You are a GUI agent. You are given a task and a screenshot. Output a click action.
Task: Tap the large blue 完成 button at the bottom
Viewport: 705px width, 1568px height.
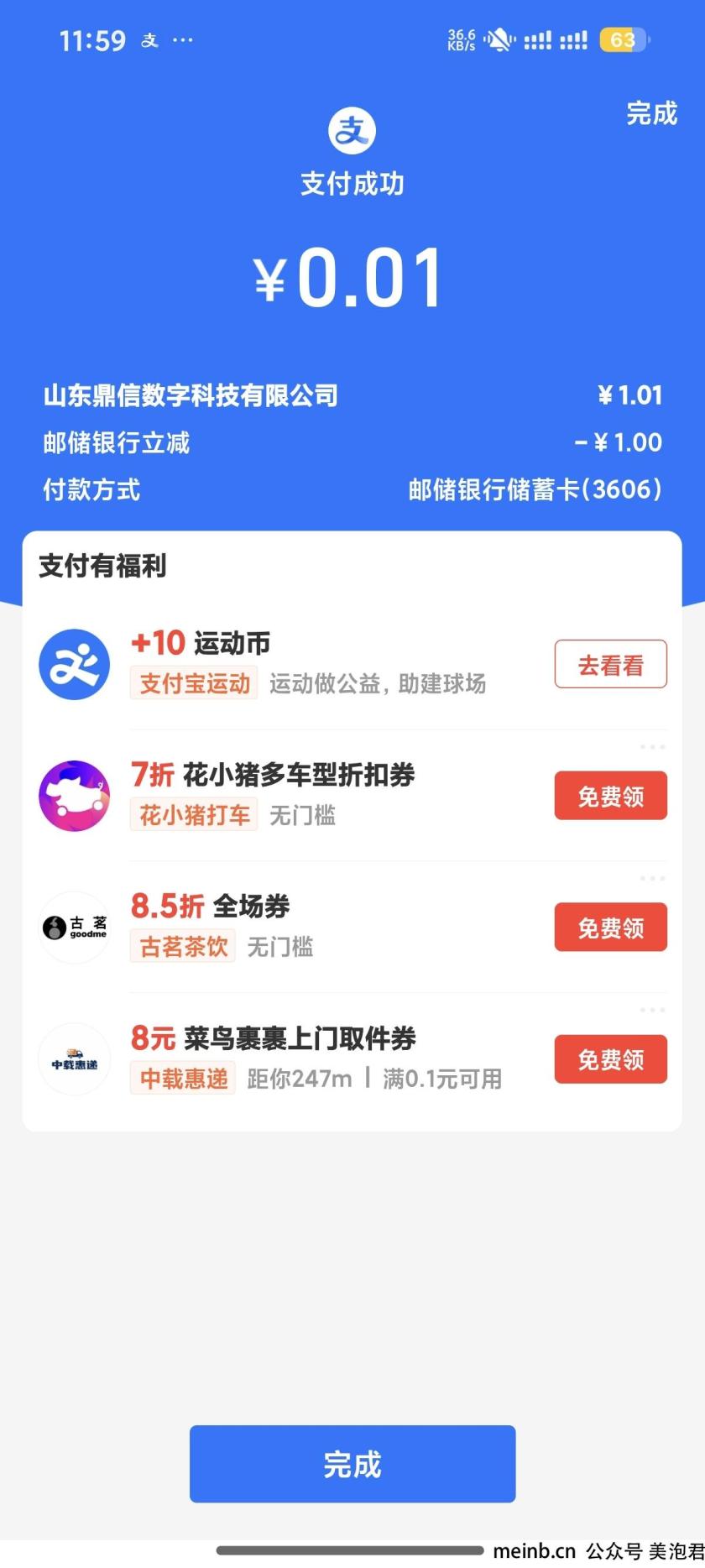point(352,1464)
